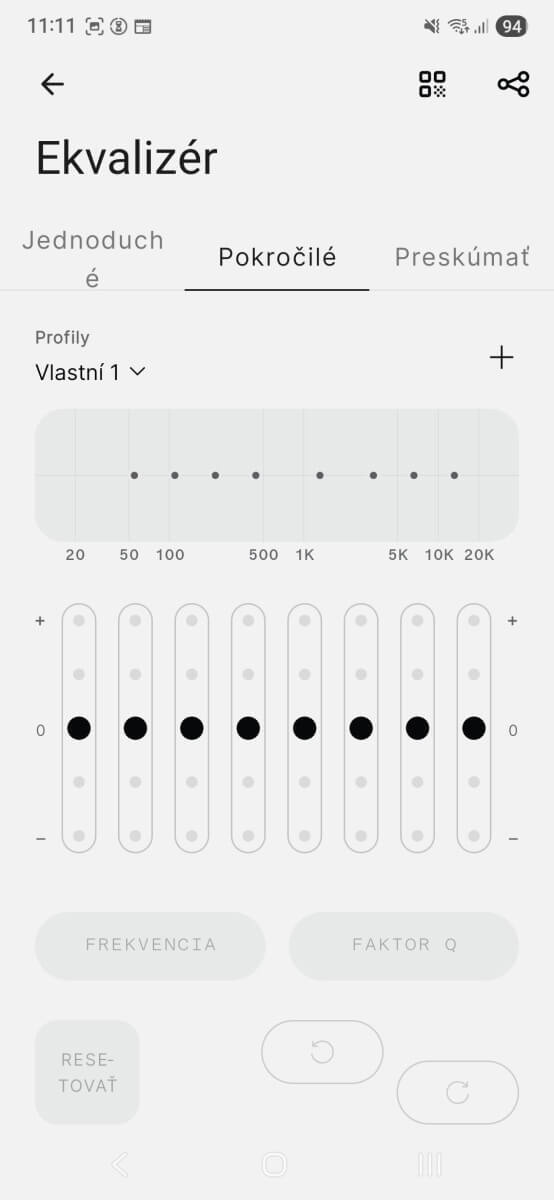The height and width of the screenshot is (1200, 554).
Task: Set the first band slider to maximum
Action: (x=79, y=621)
